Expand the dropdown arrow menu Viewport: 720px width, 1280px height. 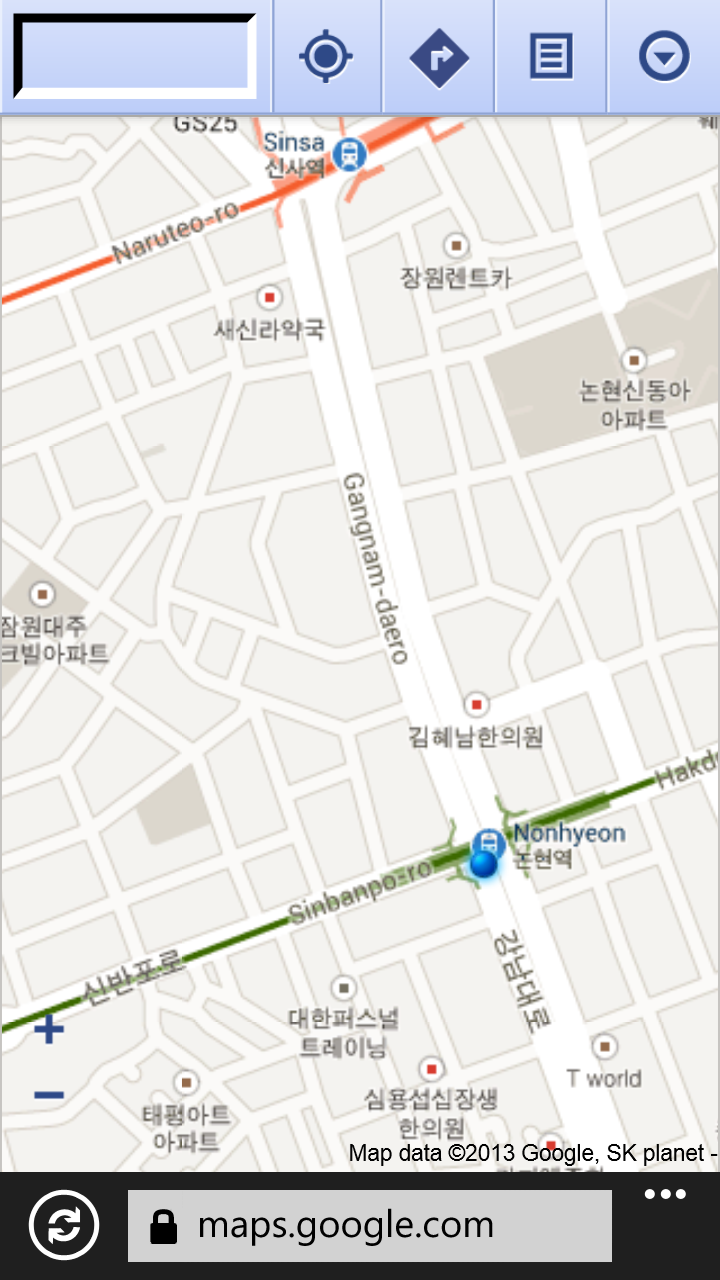click(664, 56)
